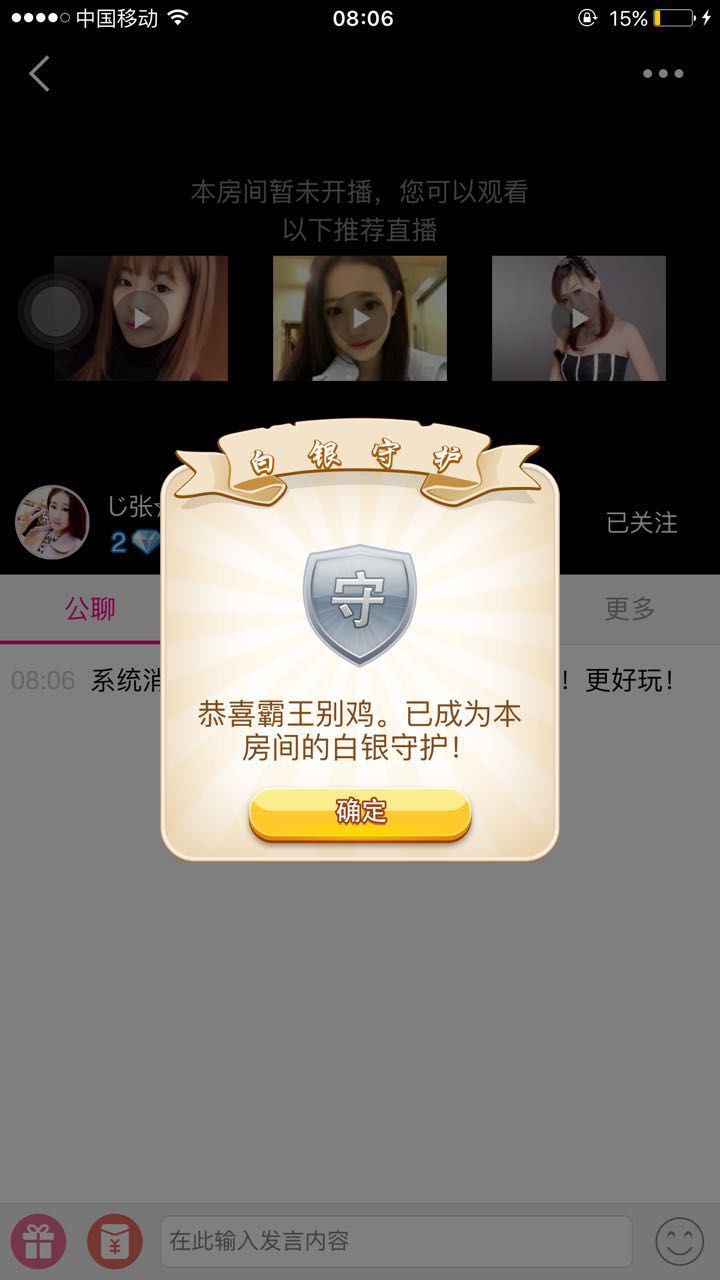Tap the 已关注 follow status button
The height and width of the screenshot is (1280, 720).
point(642,523)
